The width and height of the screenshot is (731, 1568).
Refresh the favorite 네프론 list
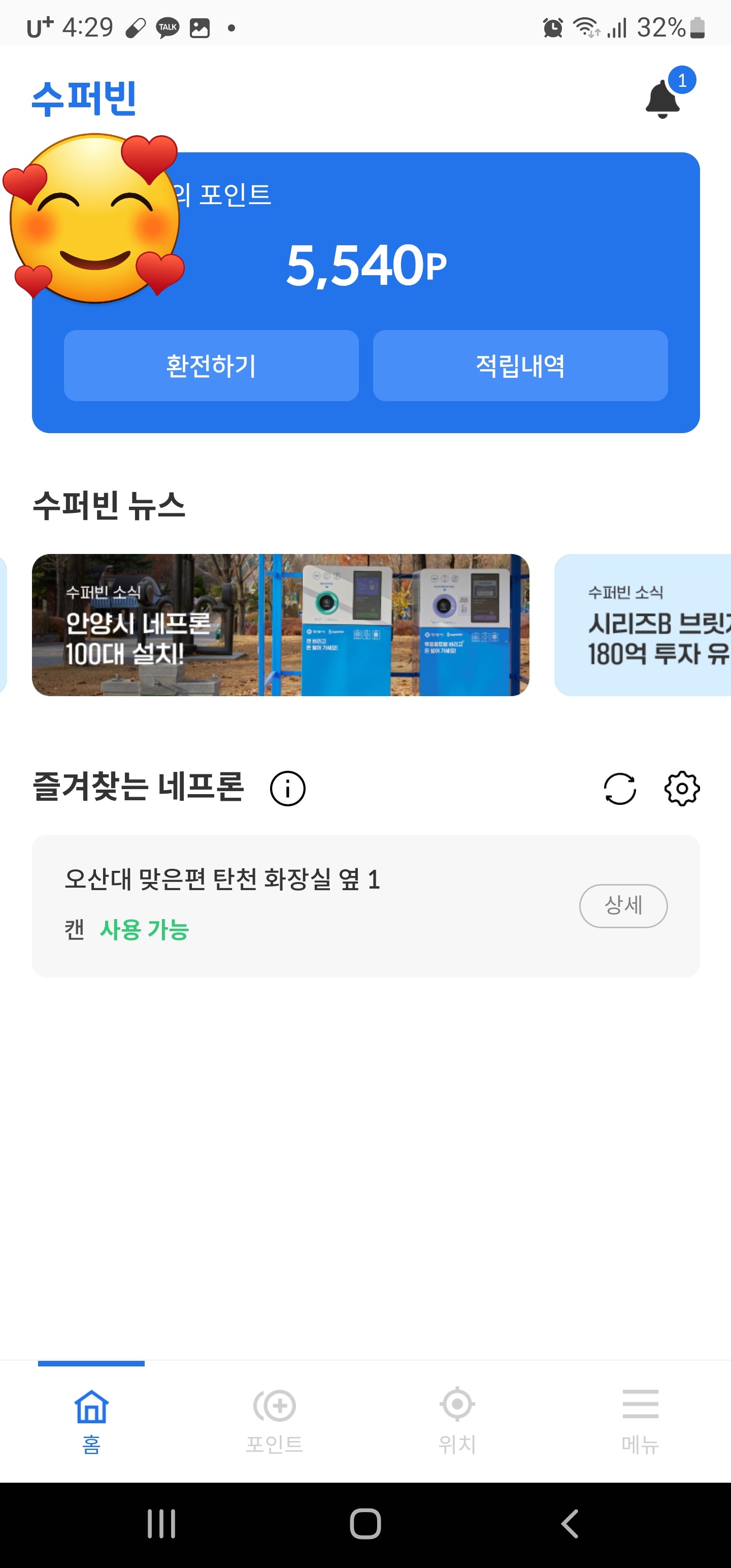620,789
